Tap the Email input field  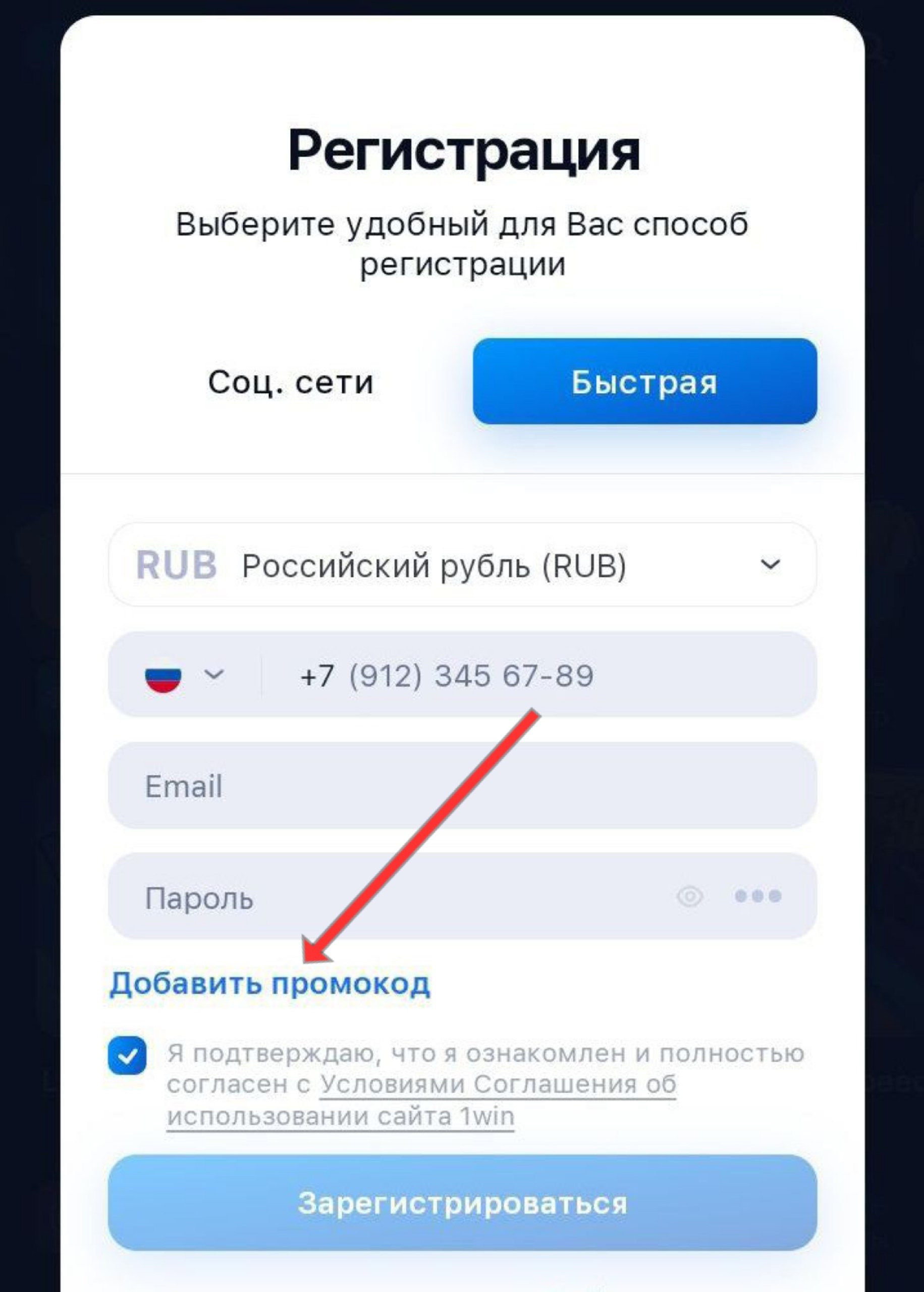(x=462, y=786)
